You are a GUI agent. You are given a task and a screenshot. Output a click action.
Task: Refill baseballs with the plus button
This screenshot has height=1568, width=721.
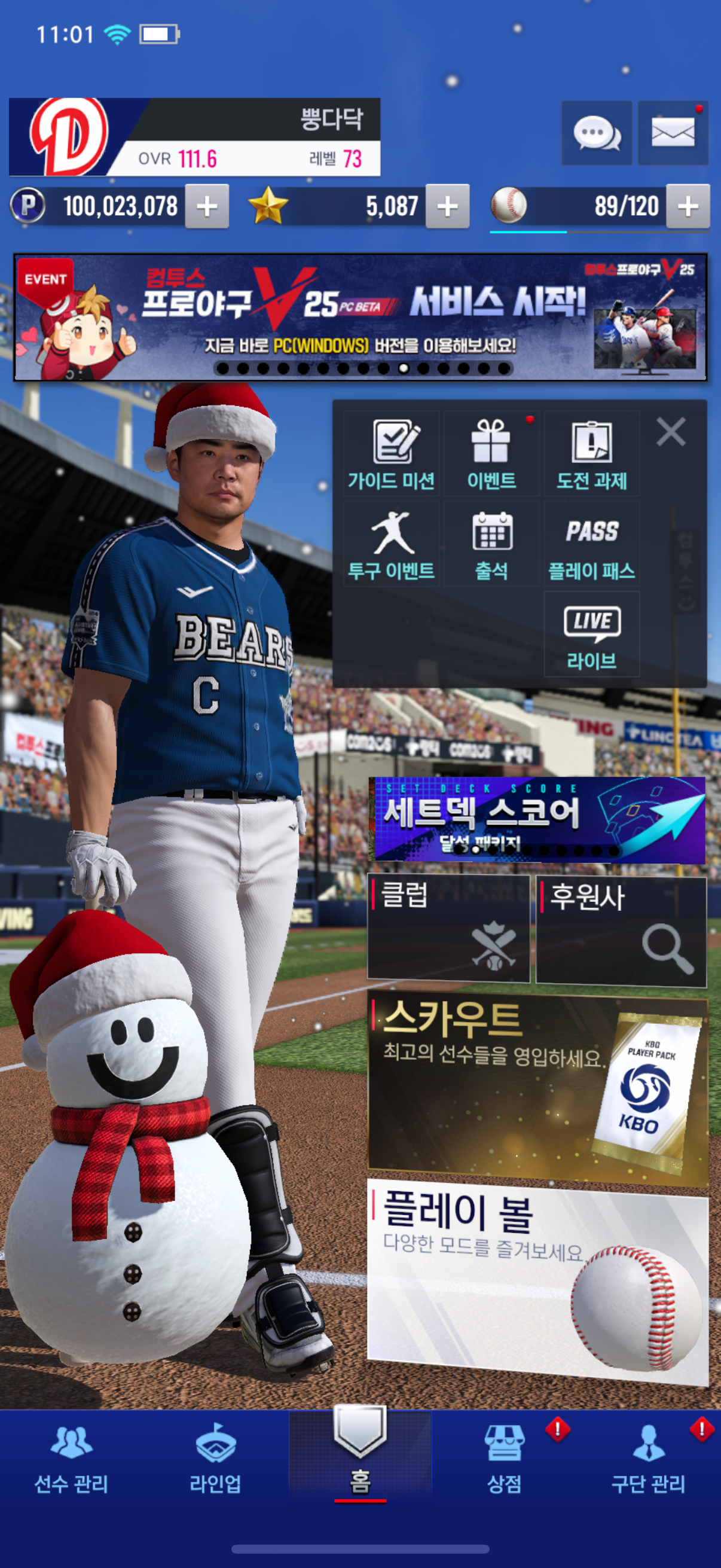pyautogui.click(x=688, y=206)
